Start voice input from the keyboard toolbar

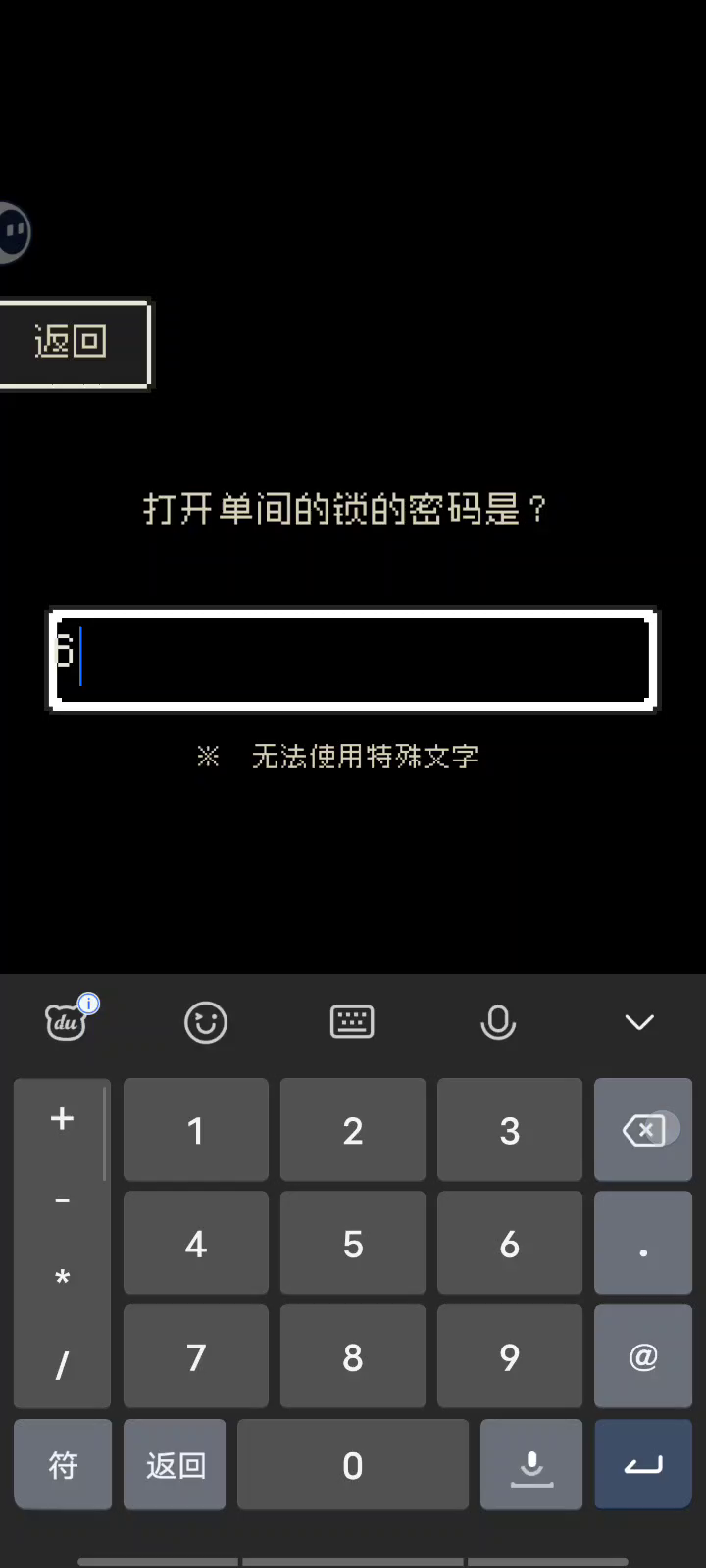(x=498, y=1022)
